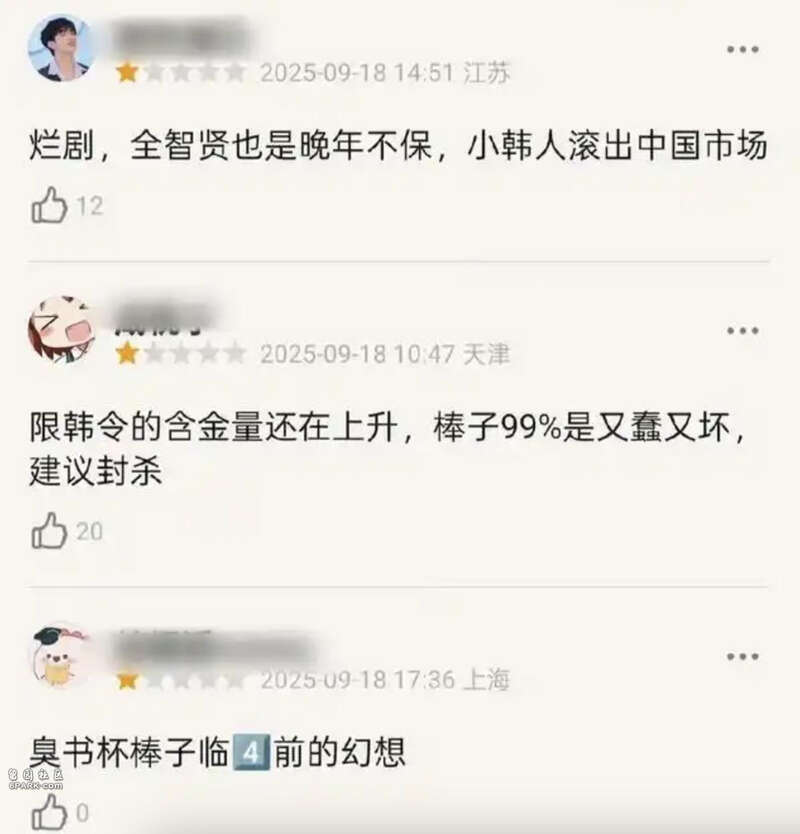Like the review posted at 14:51 from 江苏
The width and height of the screenshot is (800, 834).
pyautogui.click(x=49, y=206)
